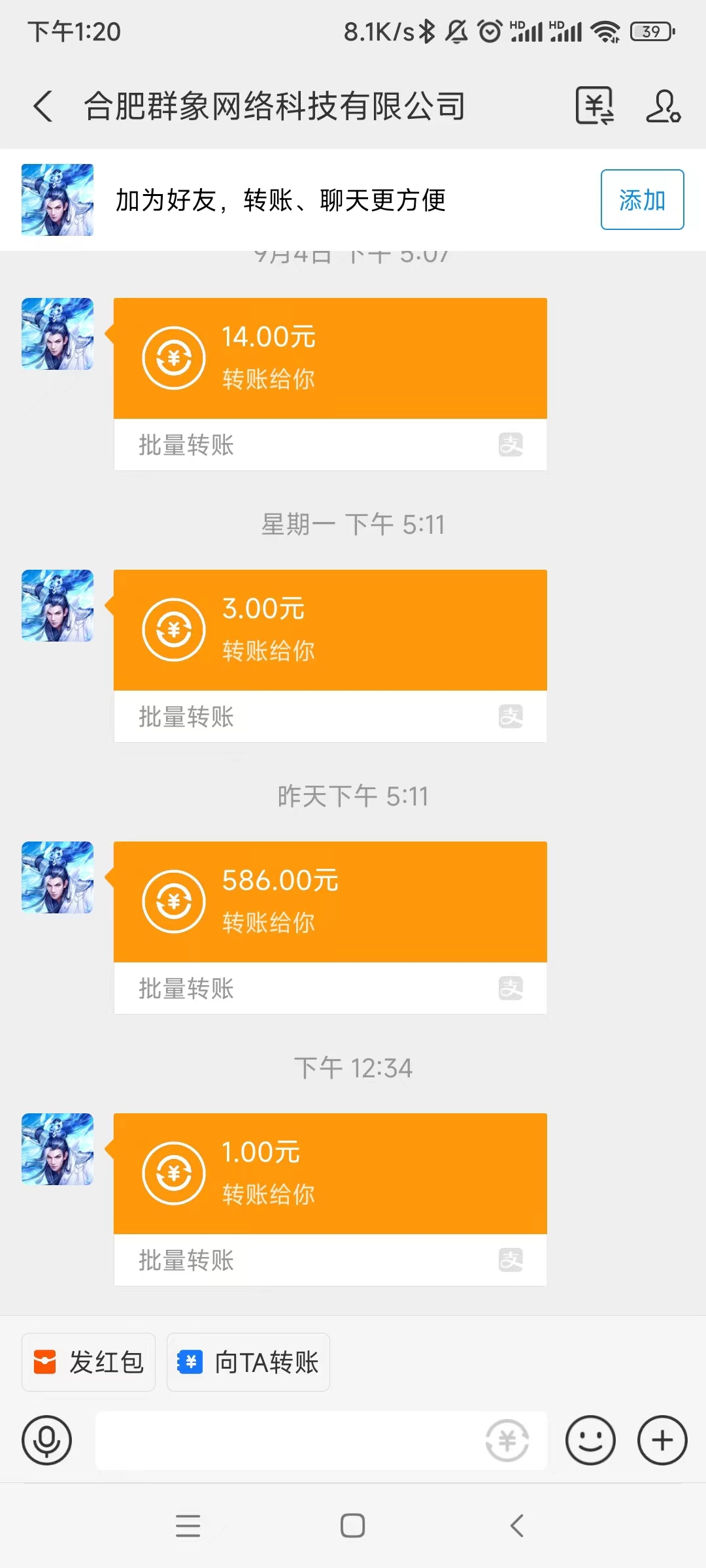Open the system recent apps menu
The image size is (706, 1568).
(188, 1526)
